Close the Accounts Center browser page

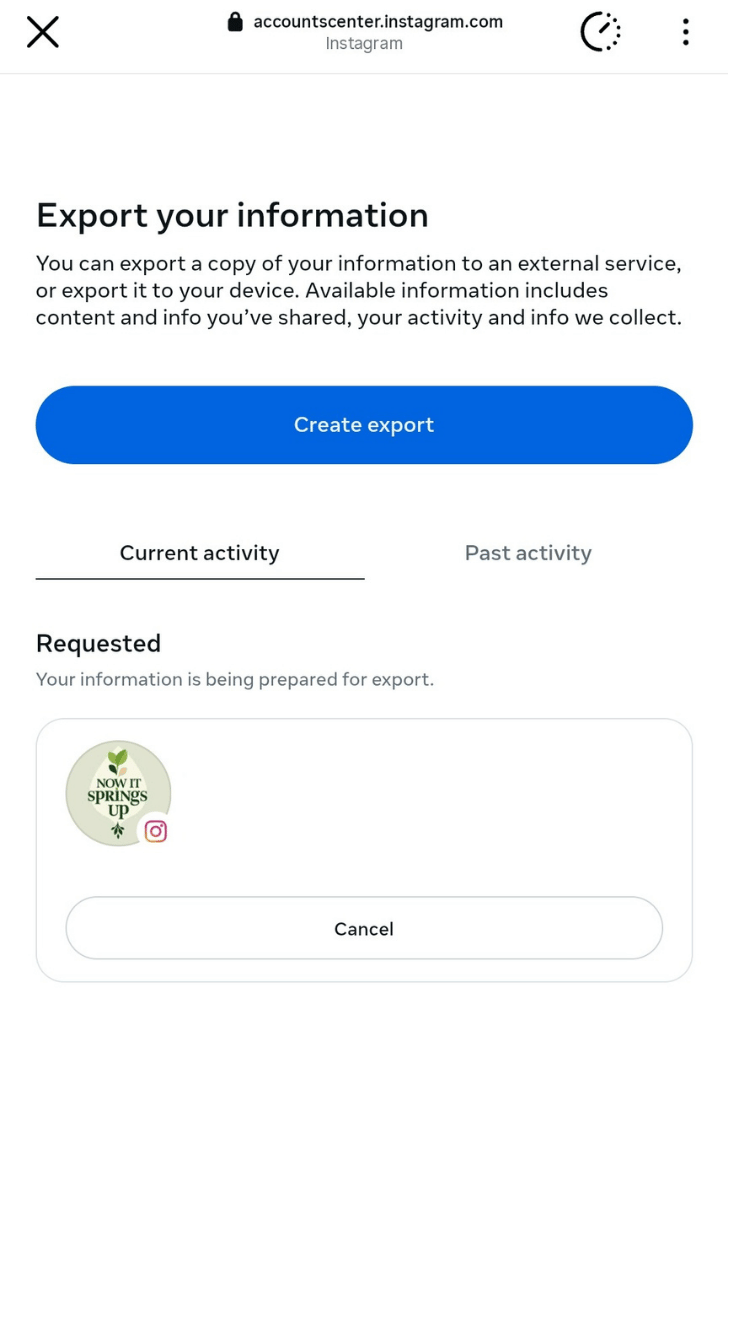(43, 33)
